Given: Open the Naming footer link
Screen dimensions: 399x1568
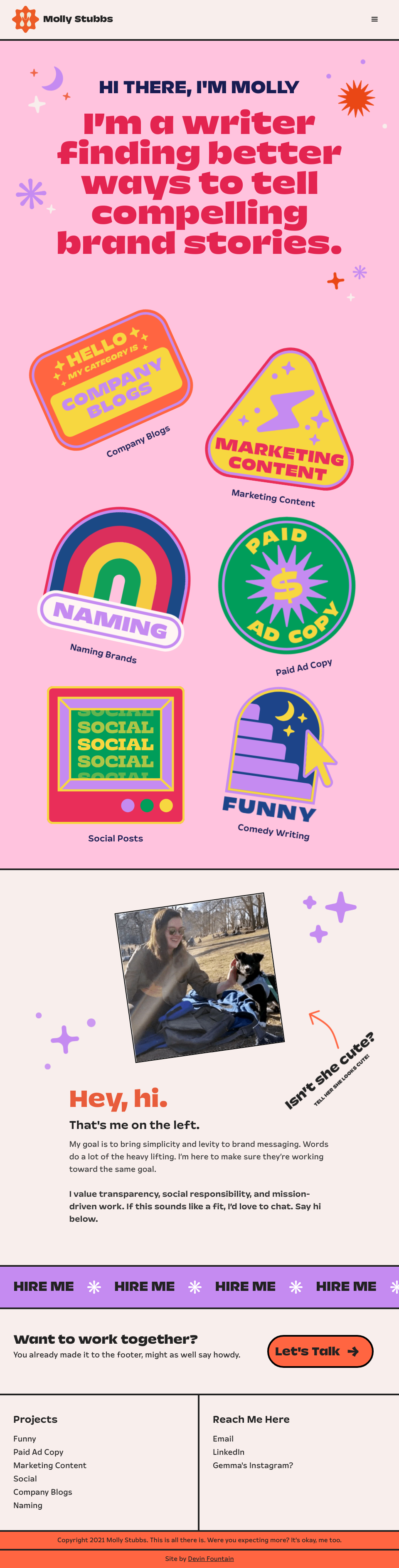Looking at the screenshot, I should tap(28, 1505).
